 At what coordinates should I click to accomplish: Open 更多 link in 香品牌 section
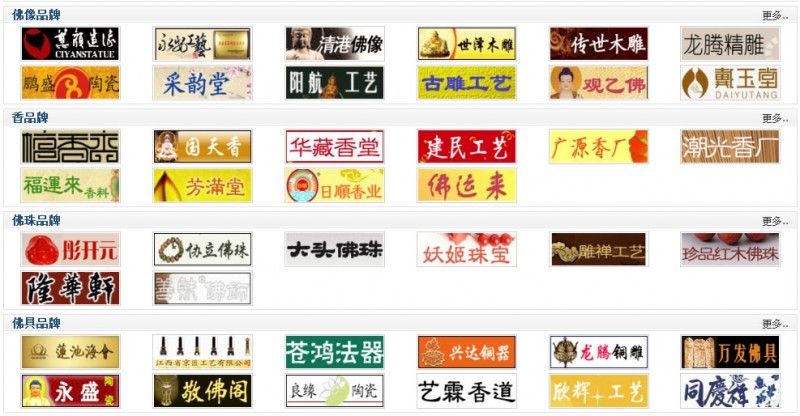[x=774, y=118]
